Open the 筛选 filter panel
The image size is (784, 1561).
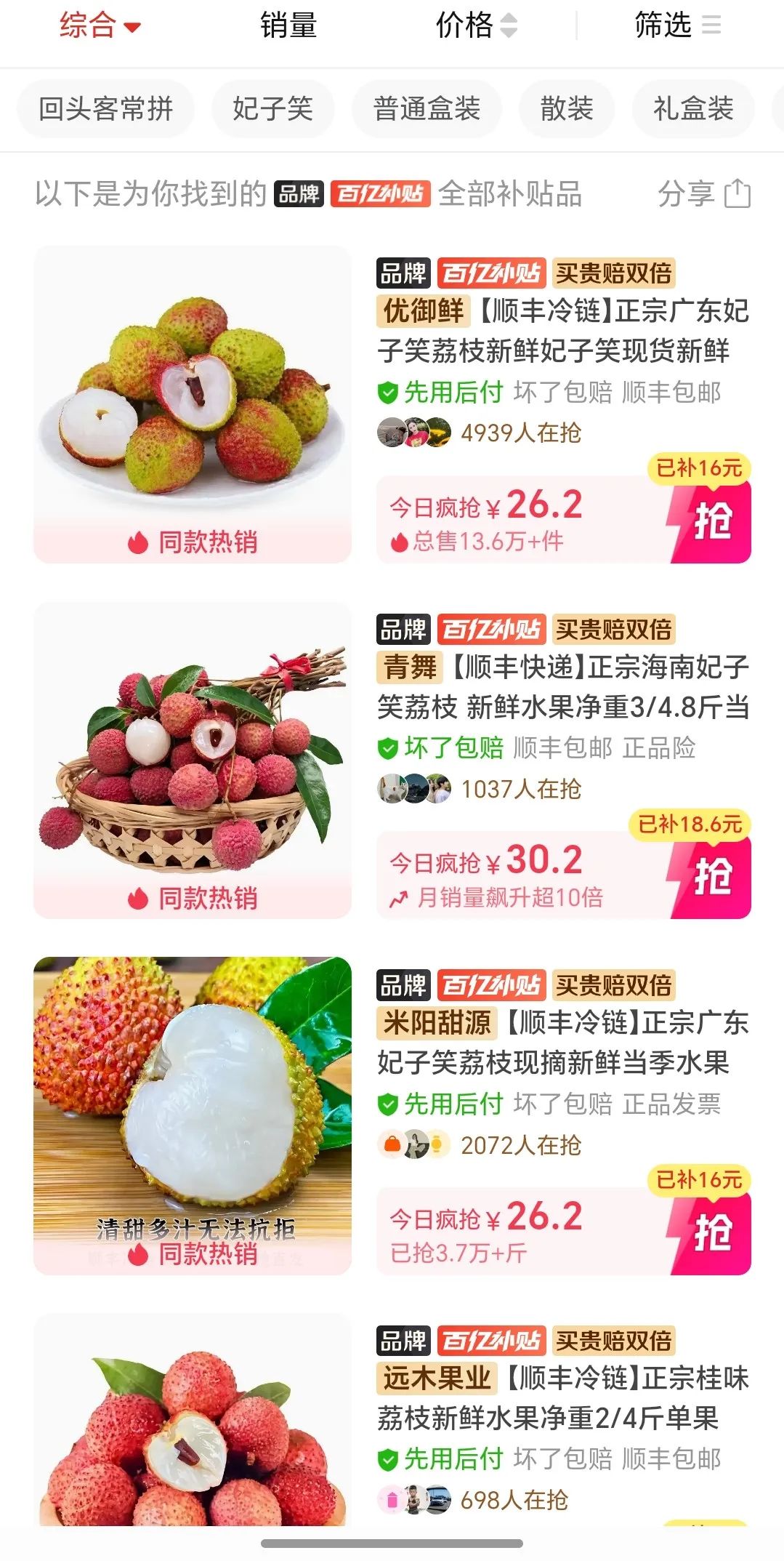point(677,26)
